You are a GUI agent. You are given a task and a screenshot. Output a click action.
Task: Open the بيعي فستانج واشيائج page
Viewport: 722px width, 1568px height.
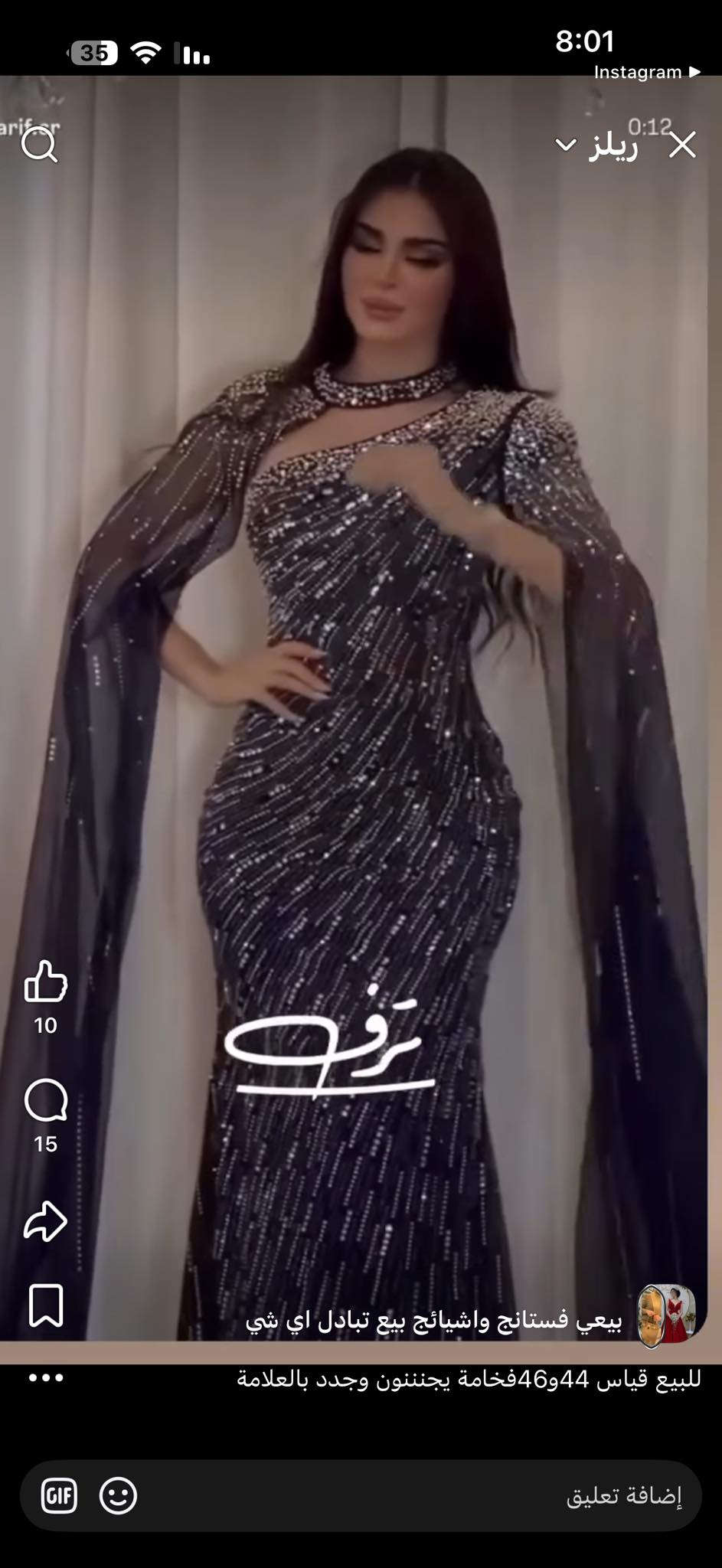pyautogui.click(x=435, y=1321)
